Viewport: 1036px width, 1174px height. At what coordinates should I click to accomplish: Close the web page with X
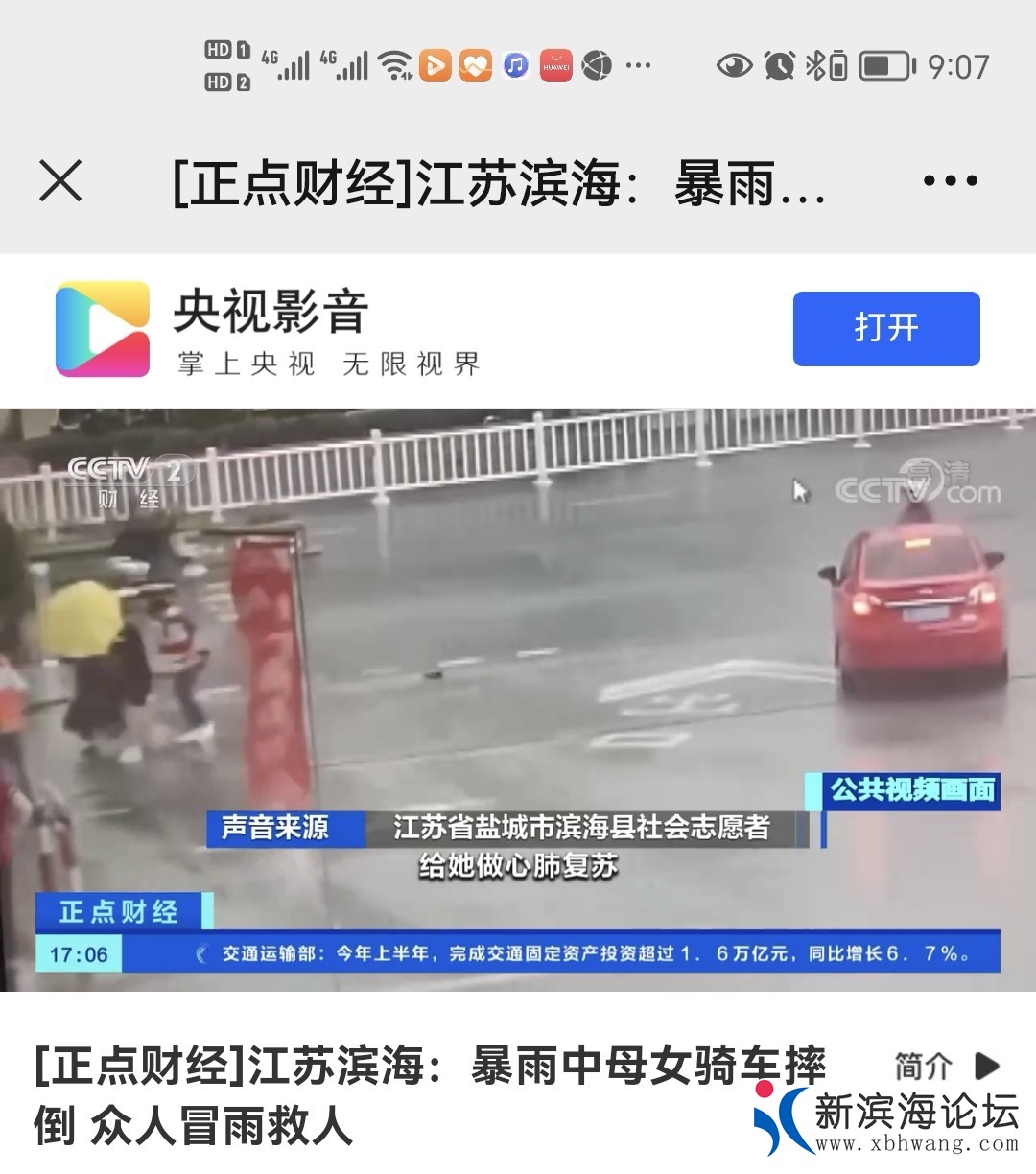[x=60, y=180]
